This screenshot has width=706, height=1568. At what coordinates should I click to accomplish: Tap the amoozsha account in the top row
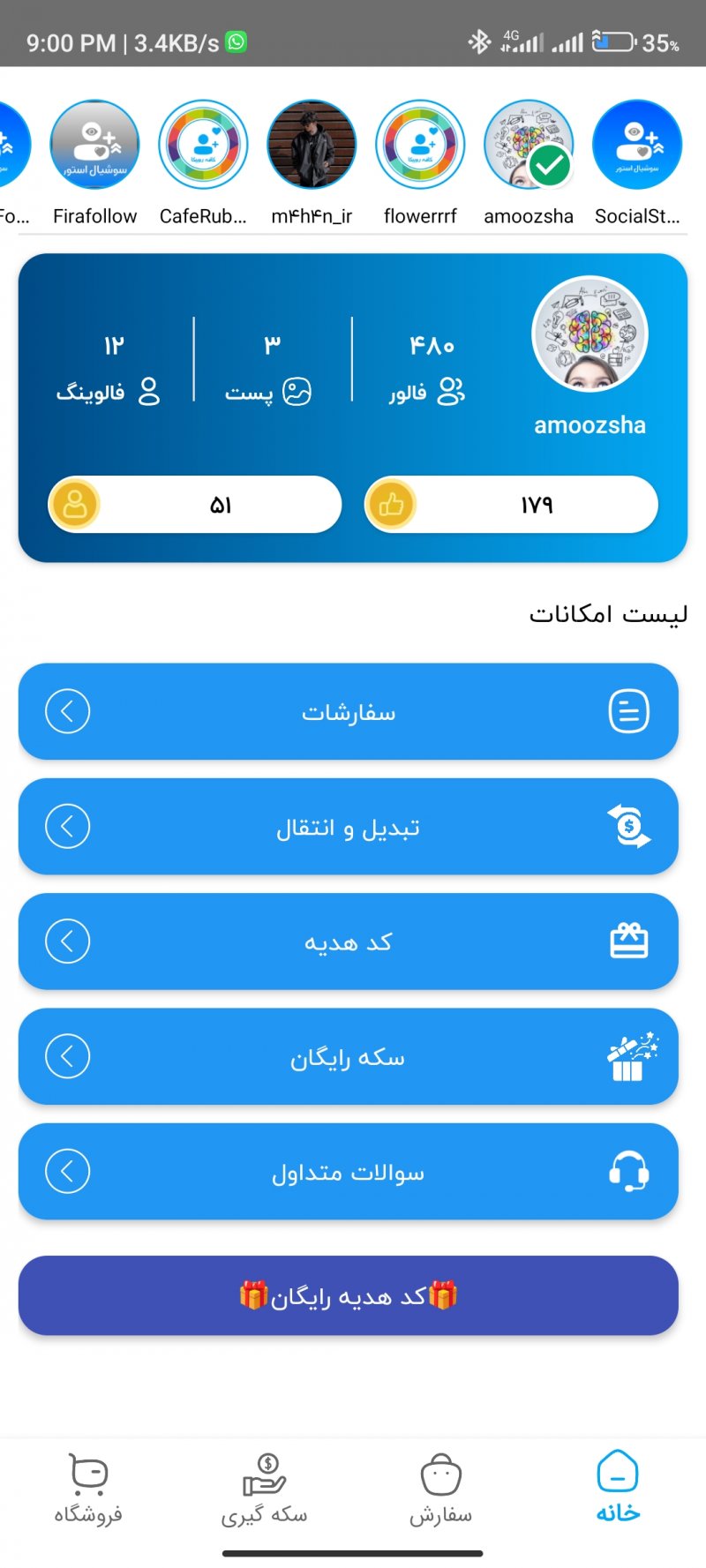[529, 145]
